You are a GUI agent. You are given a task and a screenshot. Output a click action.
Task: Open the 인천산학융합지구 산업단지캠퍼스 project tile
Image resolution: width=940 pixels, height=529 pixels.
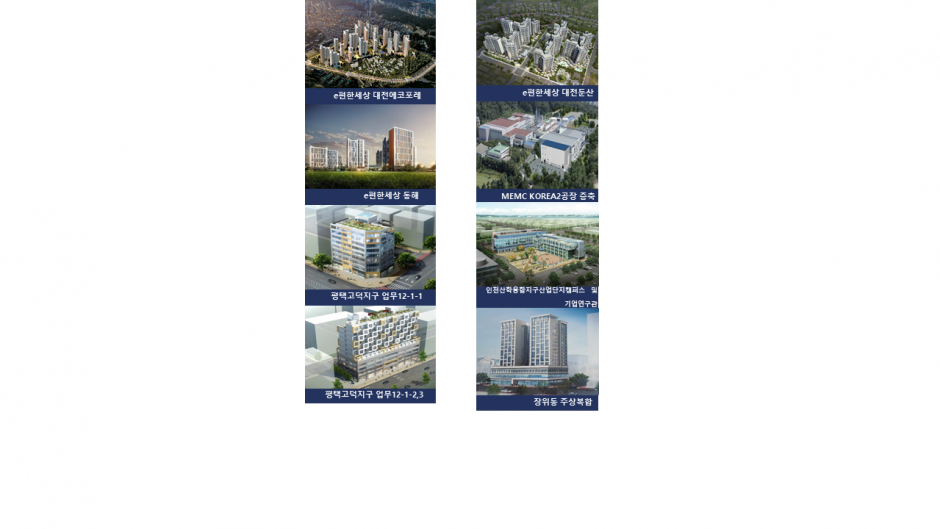[537, 254]
